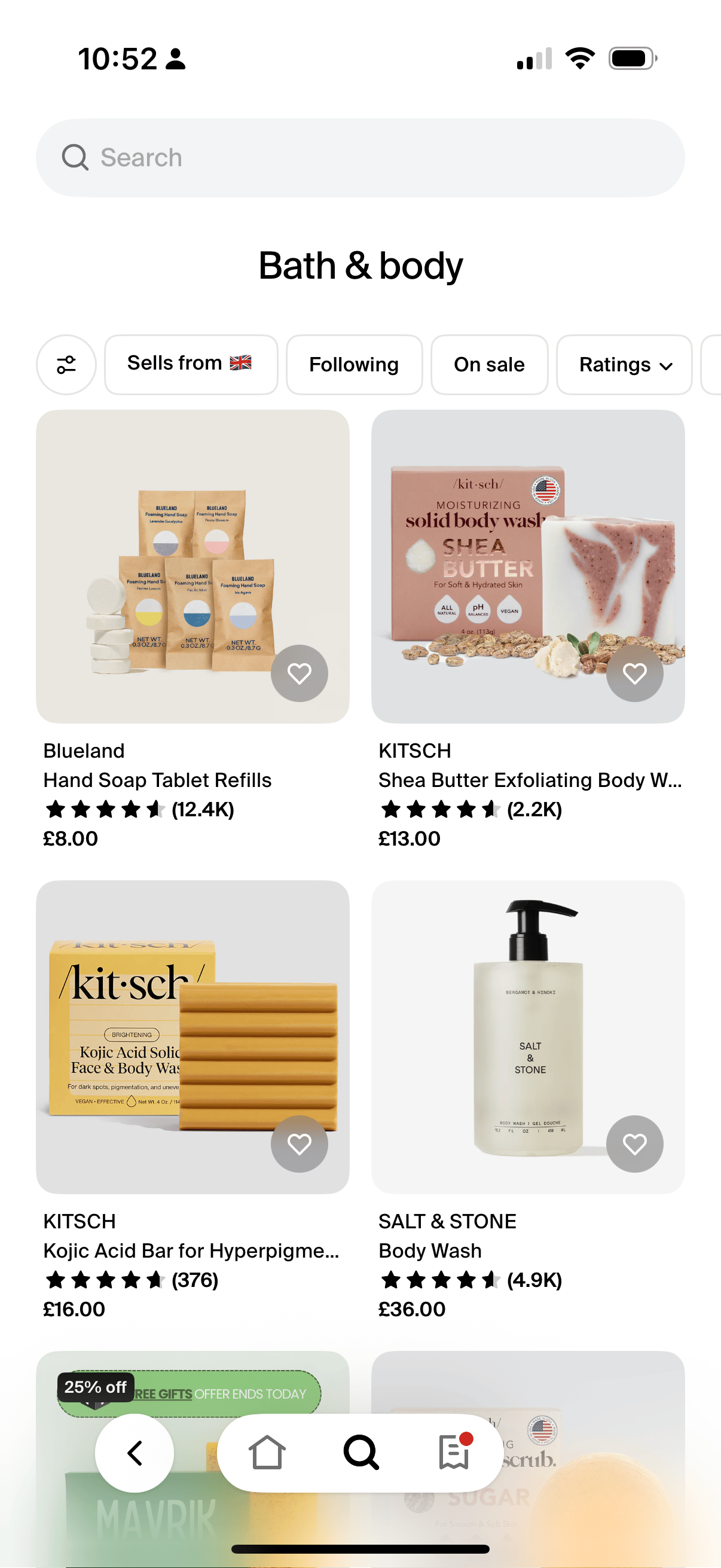Tap the UK flag on the Sells from chip
The image size is (721, 1568).
tap(241, 362)
